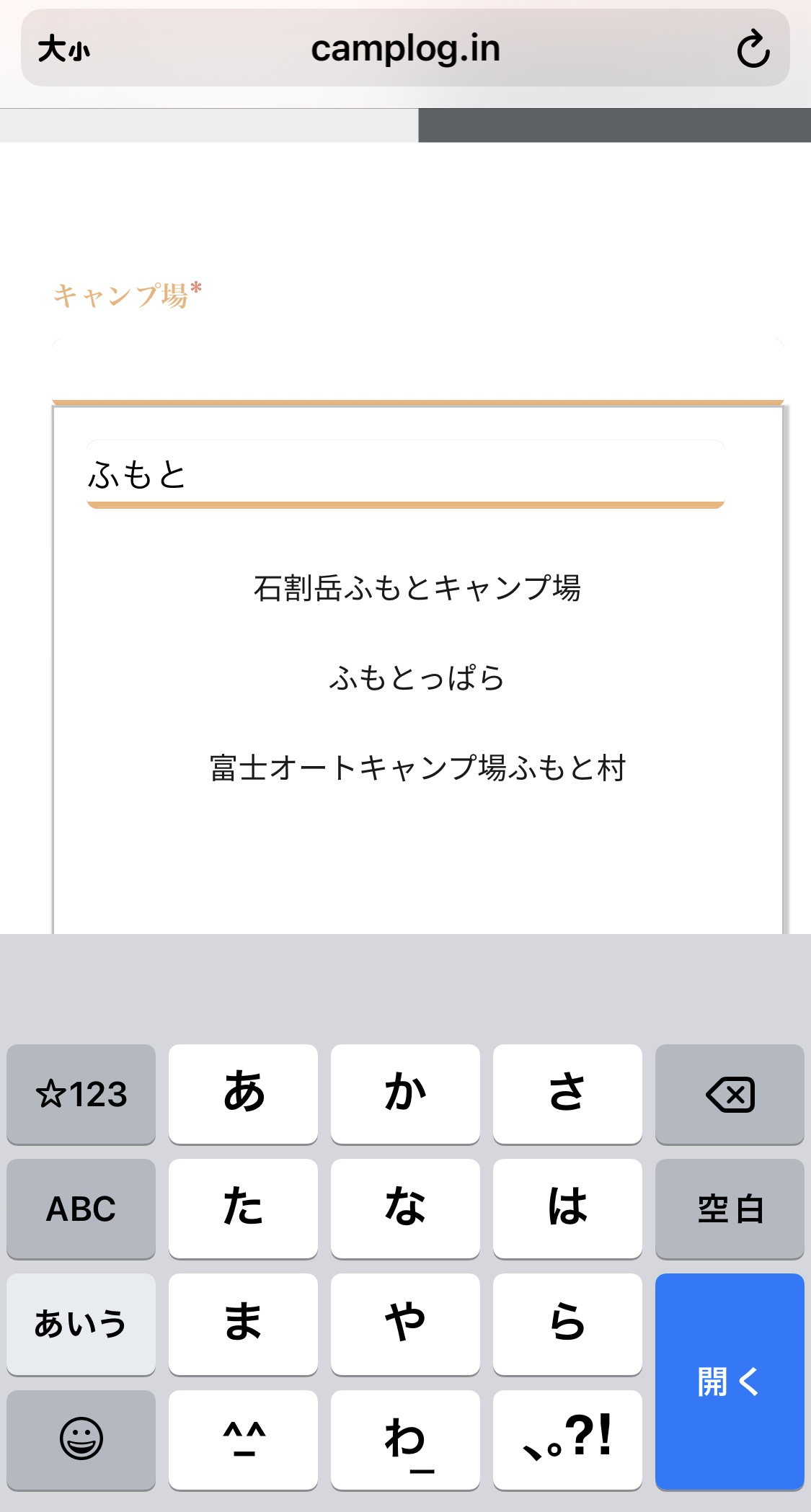Toggle the あいう kana input mode
The width and height of the screenshot is (811, 1512).
(x=81, y=1324)
